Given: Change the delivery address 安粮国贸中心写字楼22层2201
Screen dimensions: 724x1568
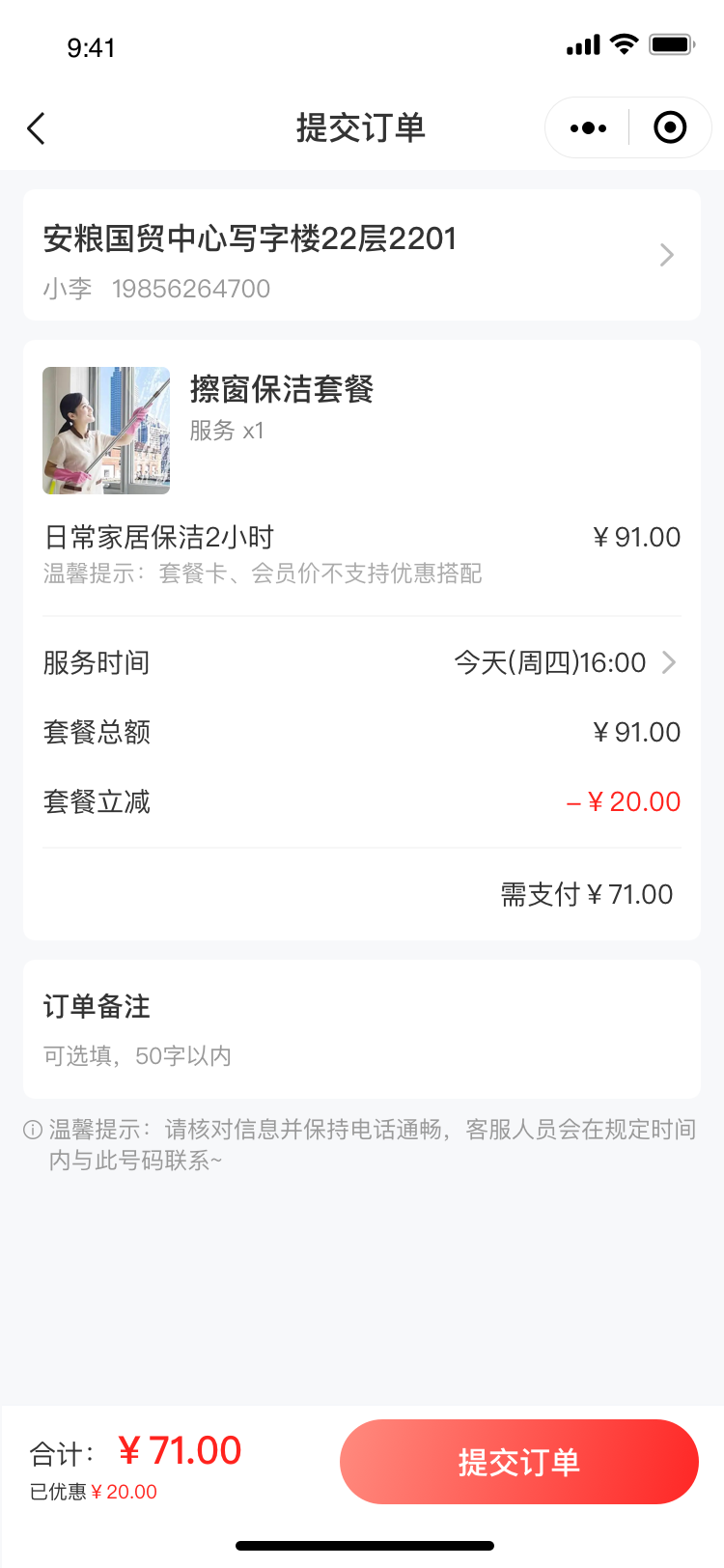Looking at the screenshot, I should 361,255.
